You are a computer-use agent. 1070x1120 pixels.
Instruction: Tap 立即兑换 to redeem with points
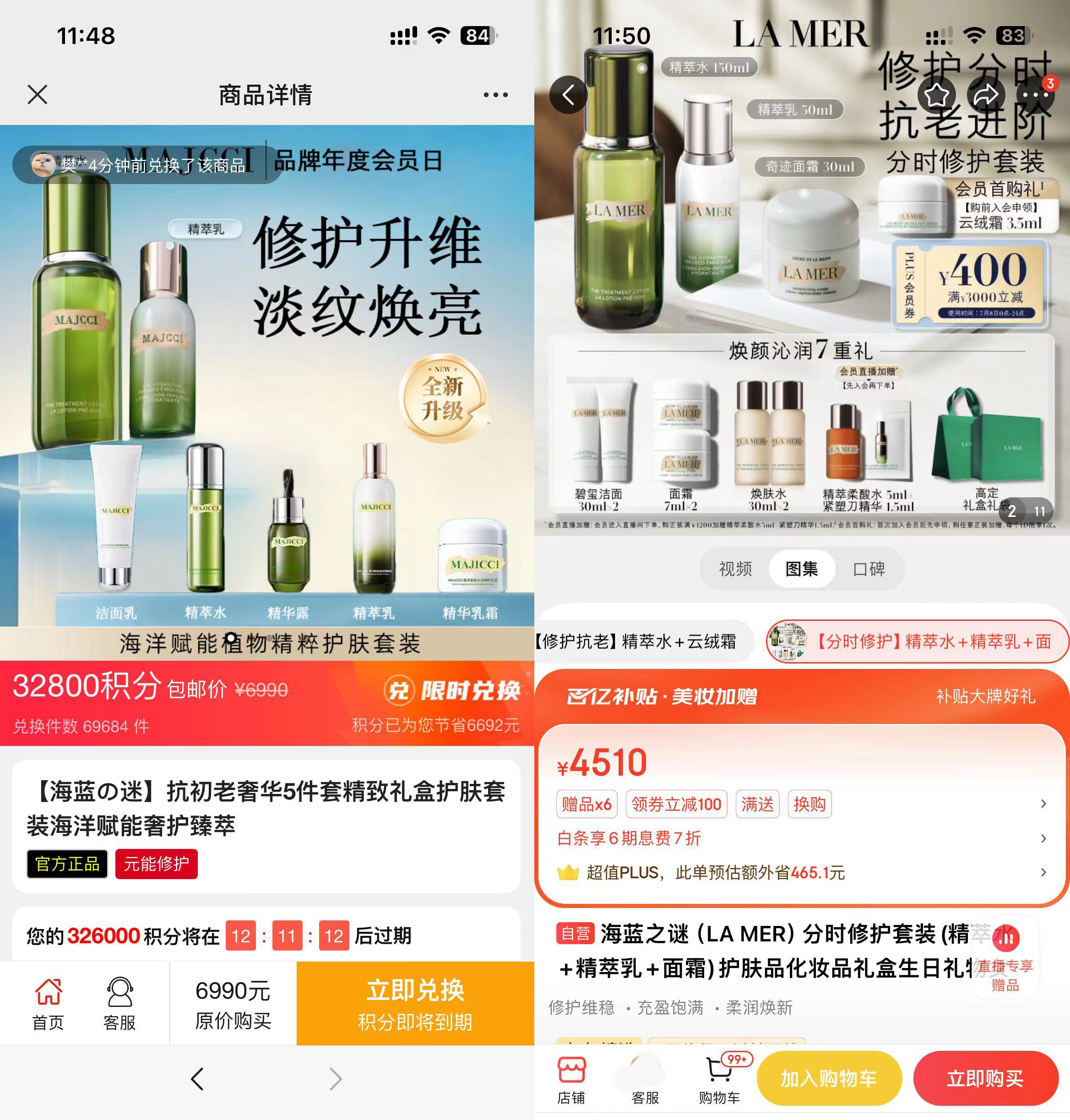(x=415, y=1004)
